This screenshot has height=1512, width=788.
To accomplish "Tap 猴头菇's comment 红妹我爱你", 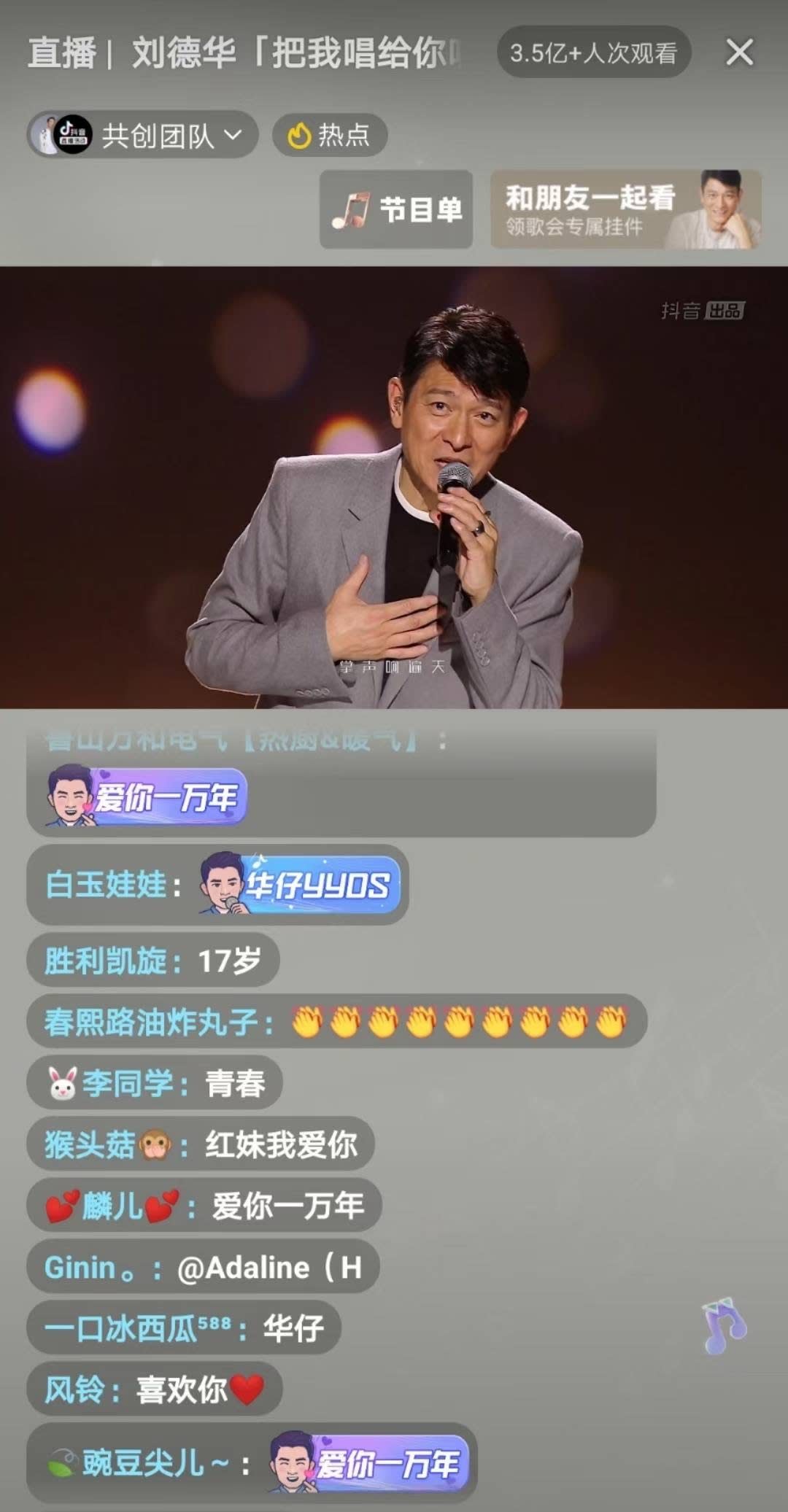I will (201, 1144).
